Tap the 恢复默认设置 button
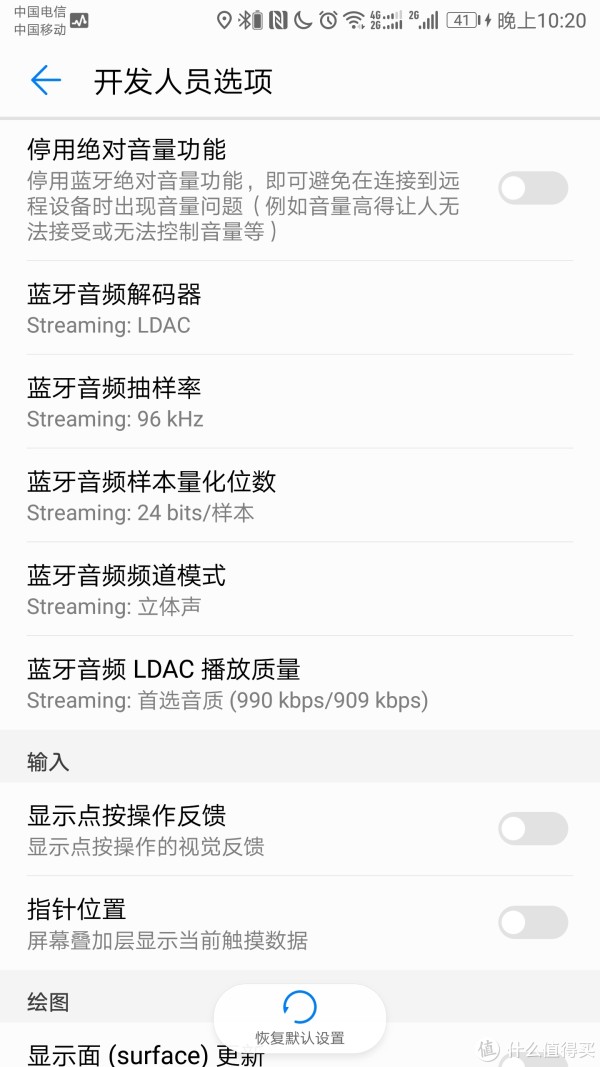Image resolution: width=600 pixels, height=1067 pixels. tap(300, 1019)
